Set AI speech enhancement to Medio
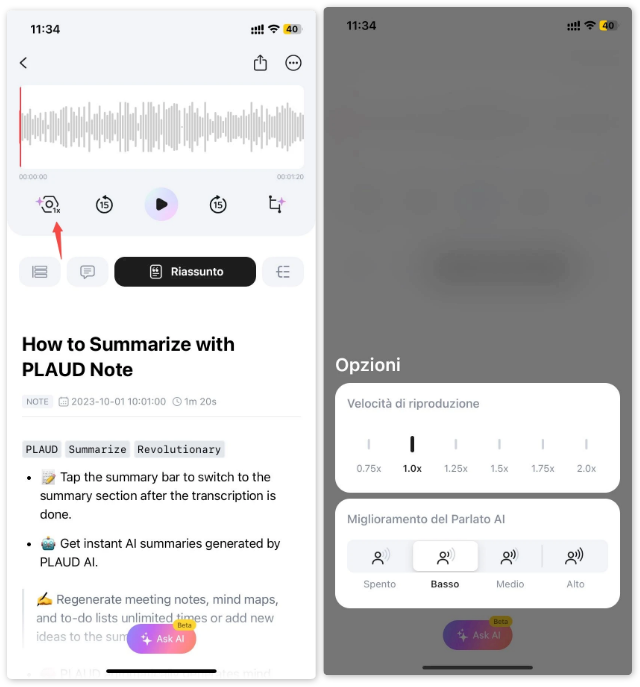Image resolution: width=640 pixels, height=687 pixels. [x=509, y=564]
